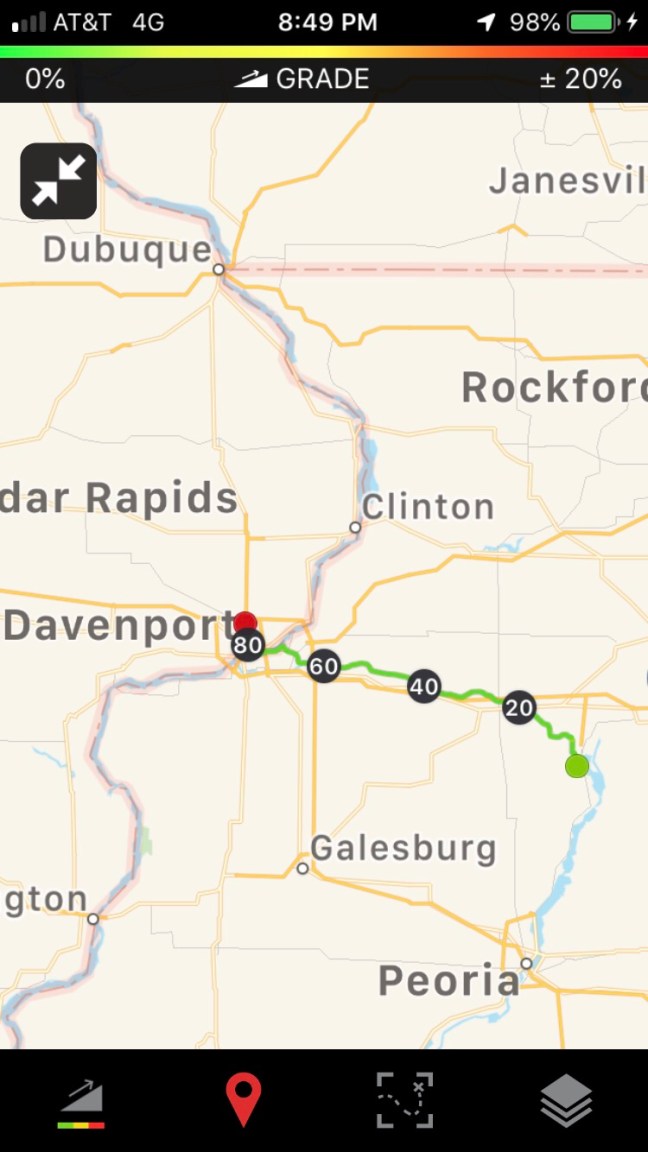Collapse the map with the shrink icon
This screenshot has width=648, height=1152.
(59, 181)
